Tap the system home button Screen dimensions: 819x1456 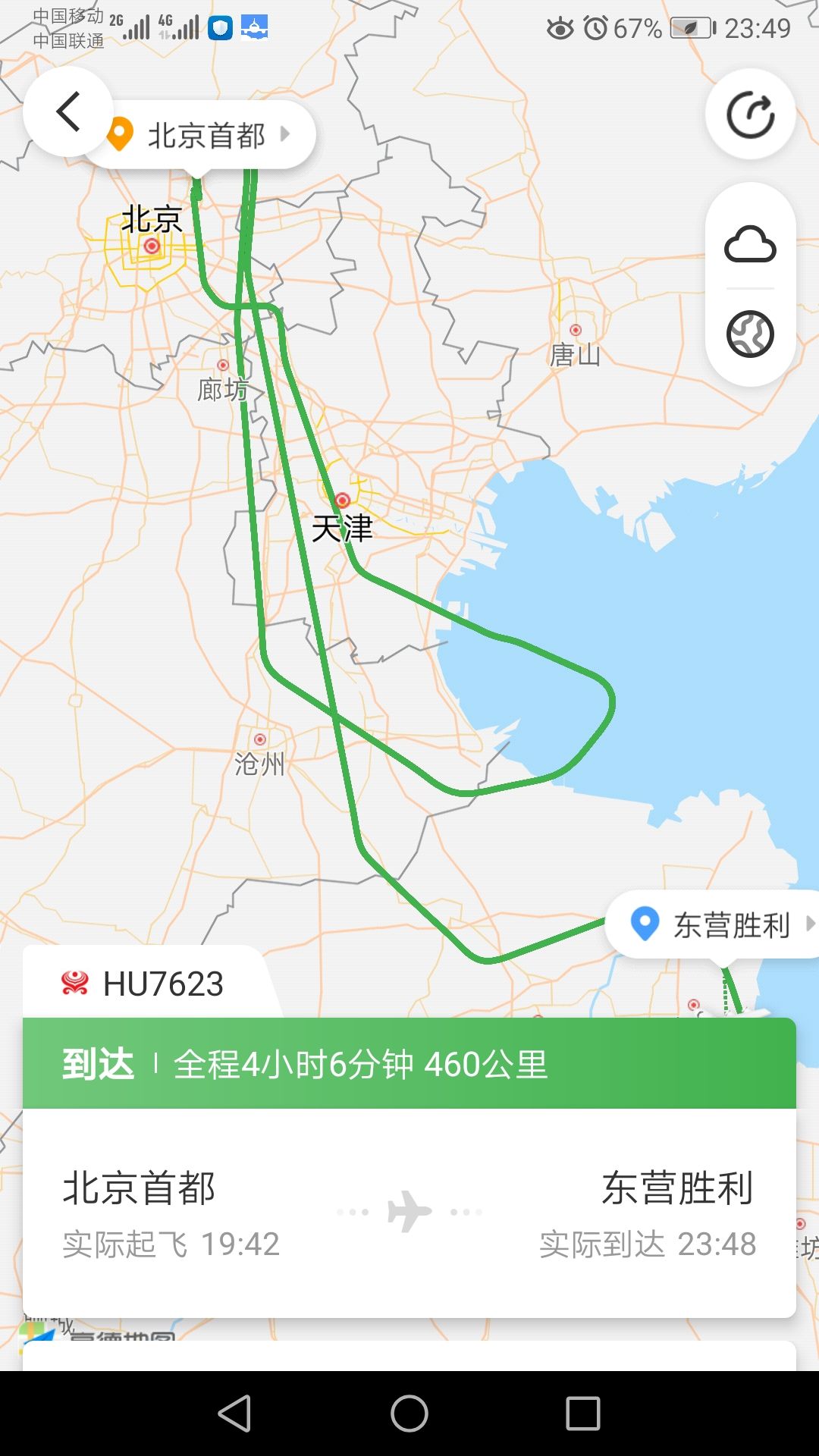(409, 1414)
